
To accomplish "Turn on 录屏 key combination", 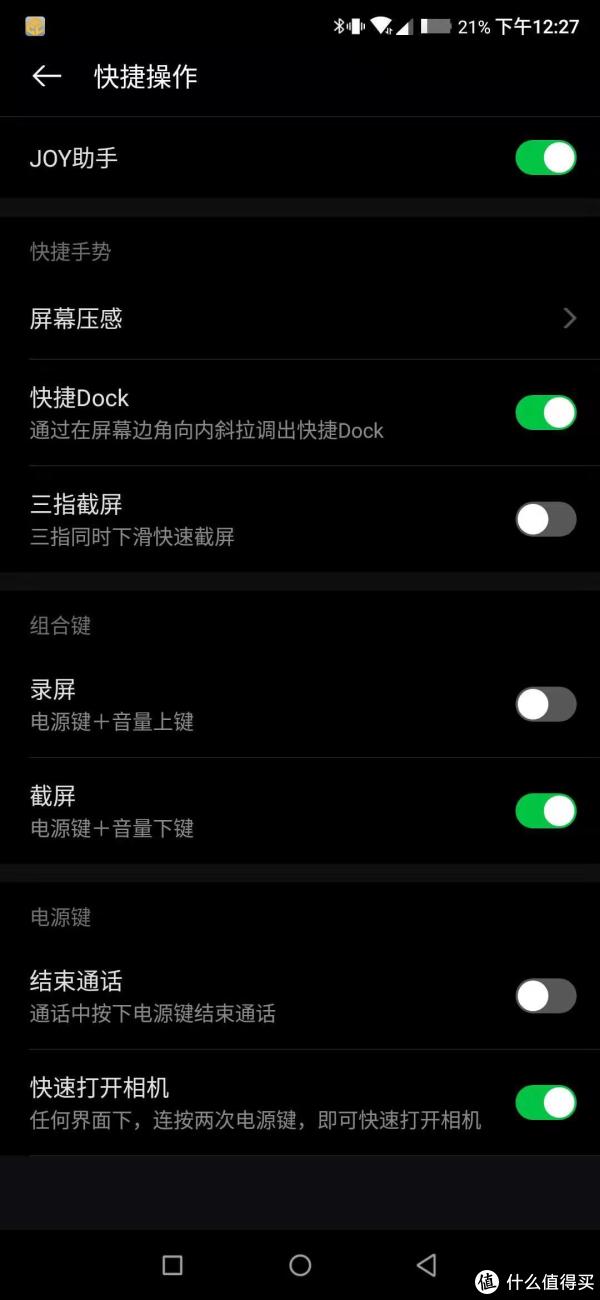I will coord(545,704).
